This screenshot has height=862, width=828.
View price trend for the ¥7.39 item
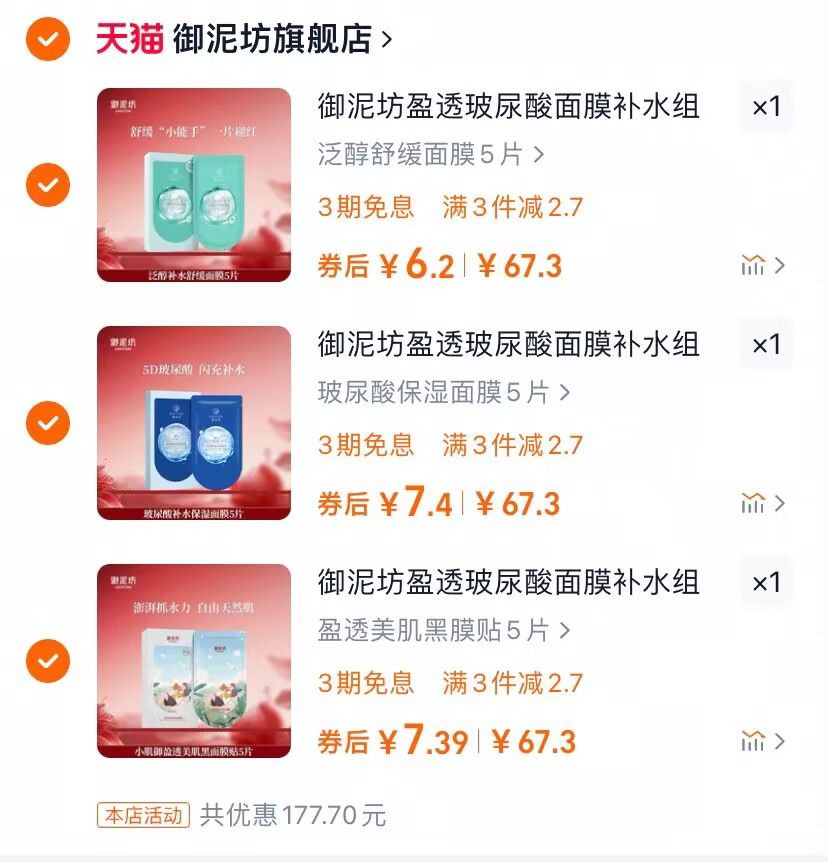click(x=763, y=741)
